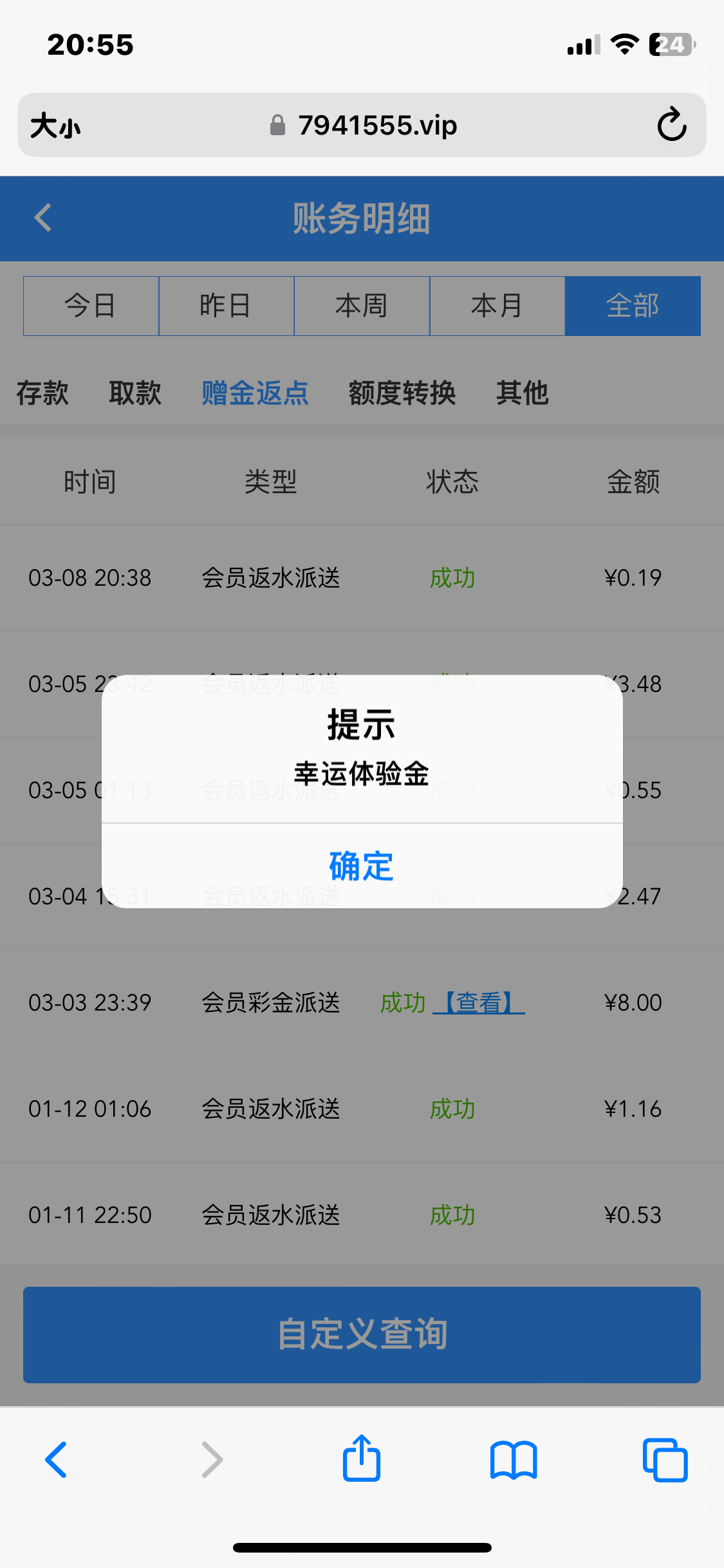View the 赠金返点 category
Screen dimensions: 724x1568
(255, 393)
